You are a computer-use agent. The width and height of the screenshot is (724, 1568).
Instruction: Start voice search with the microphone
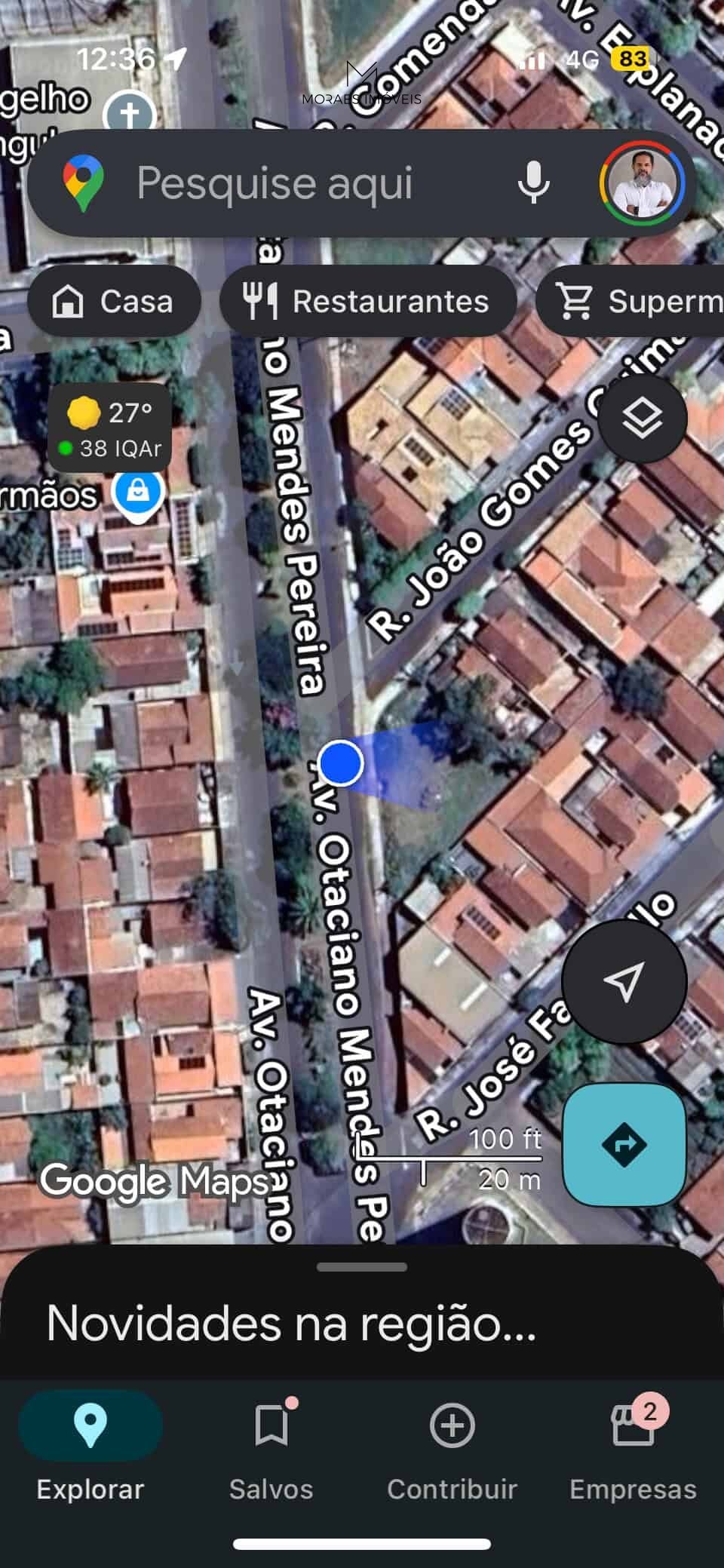coord(533,183)
